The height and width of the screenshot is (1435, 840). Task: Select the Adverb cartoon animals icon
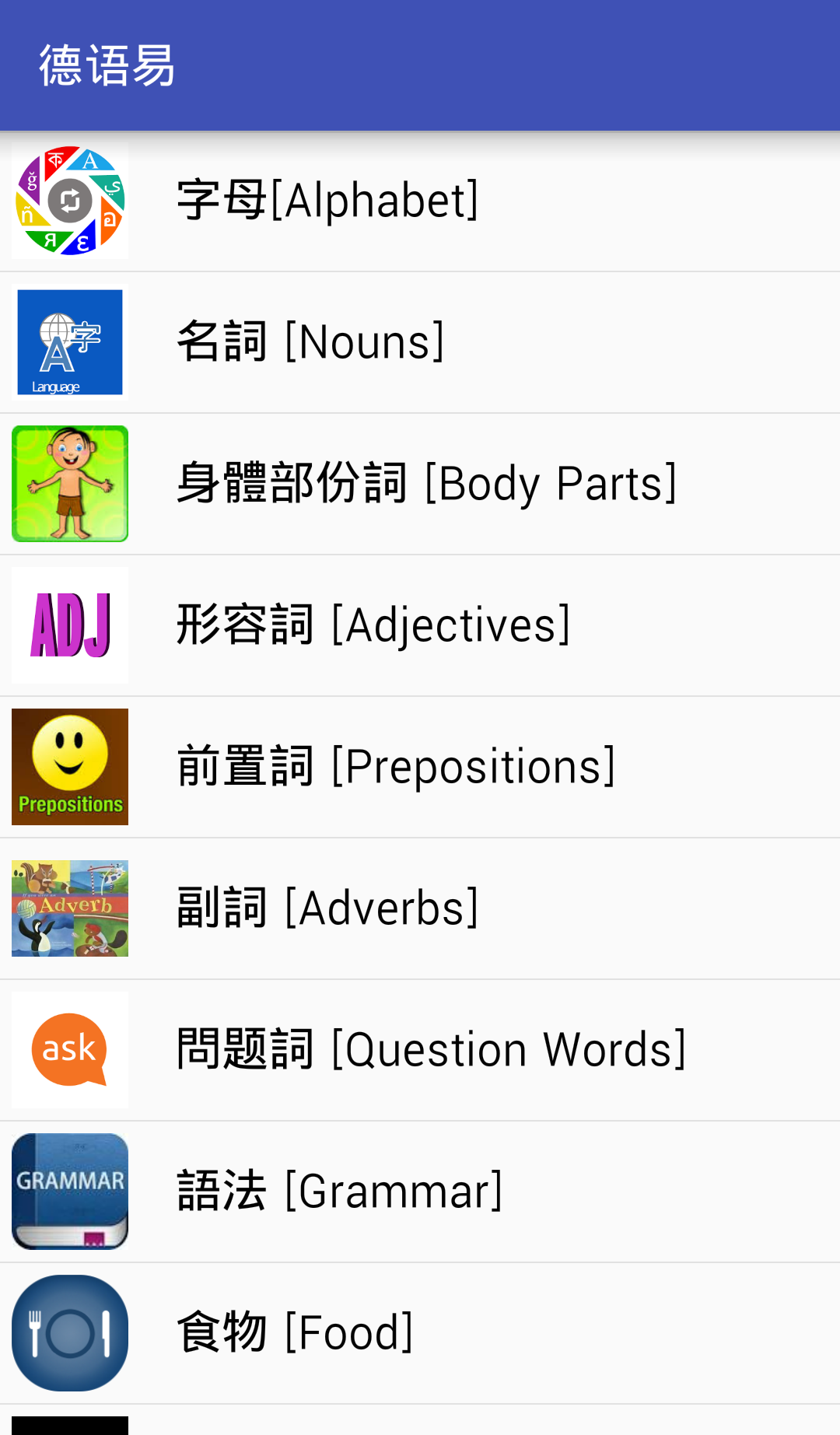pyautogui.click(x=70, y=908)
